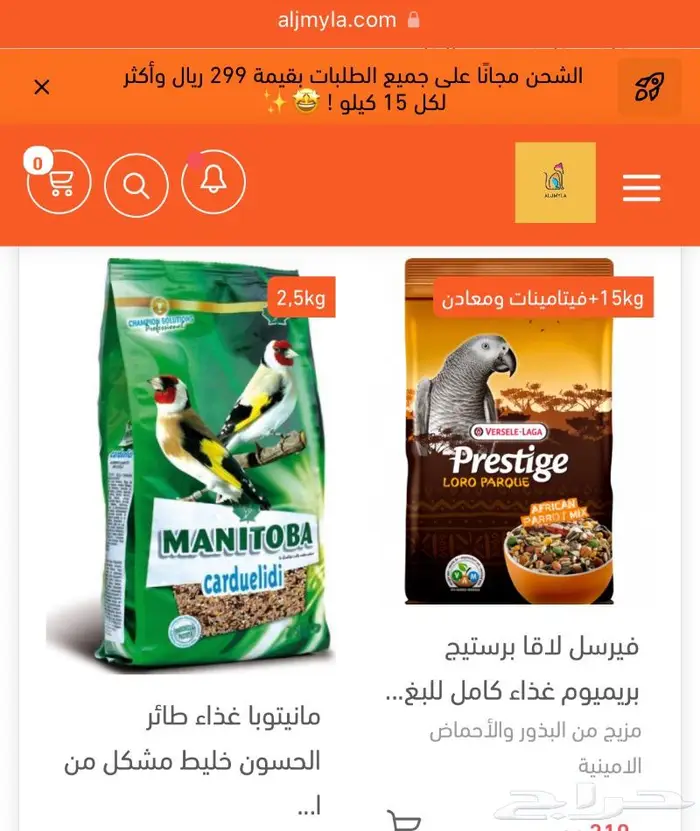
Task: Open the shopping cart
Action: (x=59, y=183)
